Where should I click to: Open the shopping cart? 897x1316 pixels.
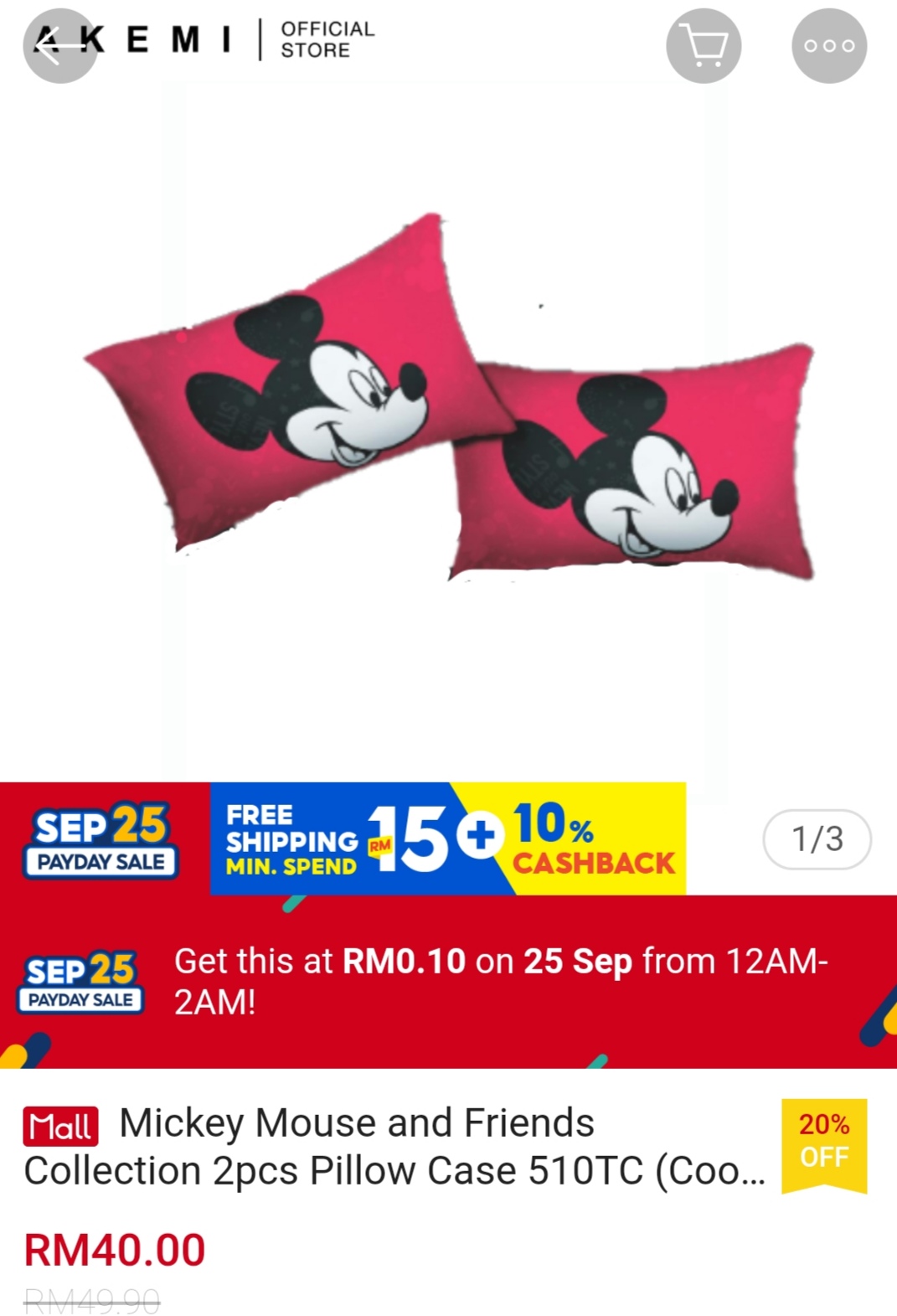click(703, 46)
